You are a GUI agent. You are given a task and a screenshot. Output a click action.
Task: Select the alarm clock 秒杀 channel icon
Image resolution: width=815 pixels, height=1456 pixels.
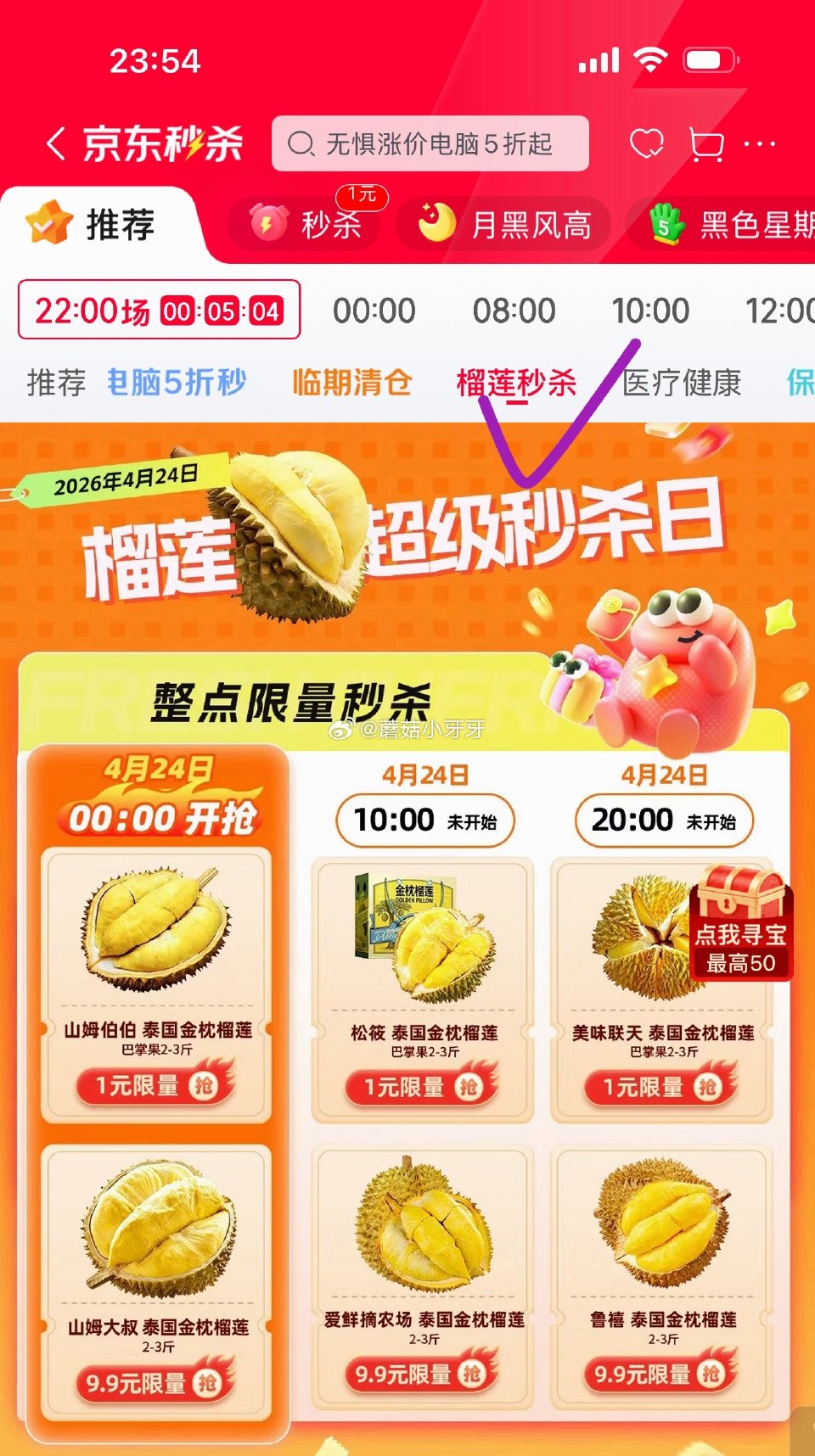[266, 223]
